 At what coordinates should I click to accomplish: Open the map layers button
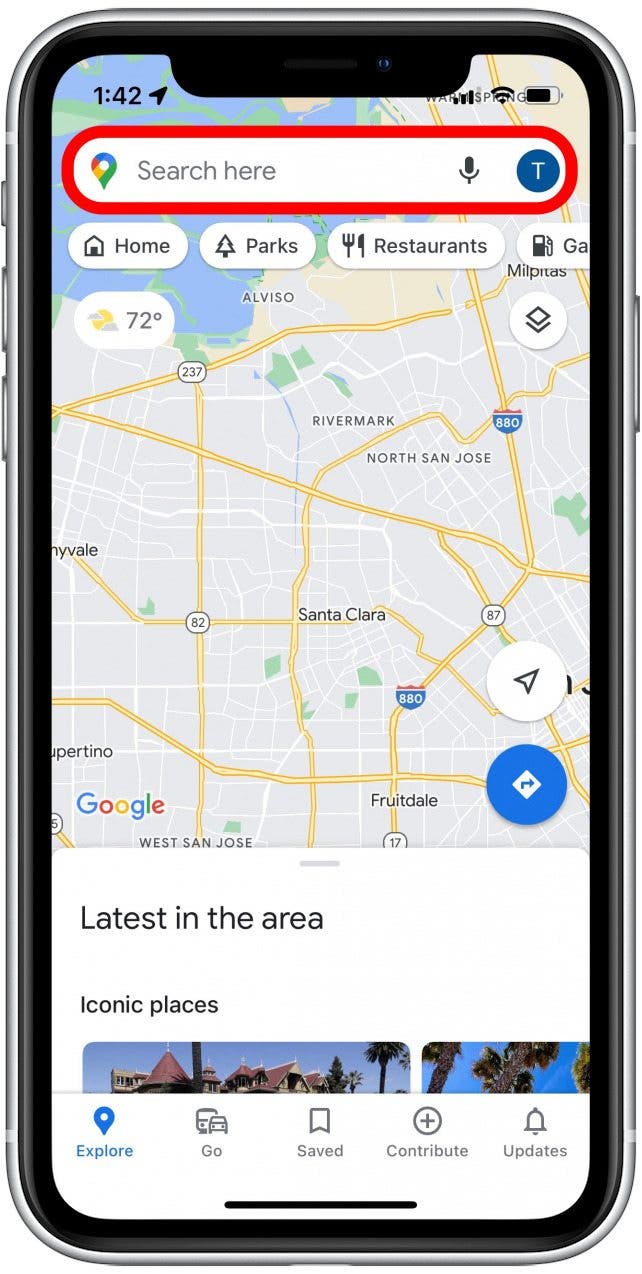pyautogui.click(x=538, y=321)
